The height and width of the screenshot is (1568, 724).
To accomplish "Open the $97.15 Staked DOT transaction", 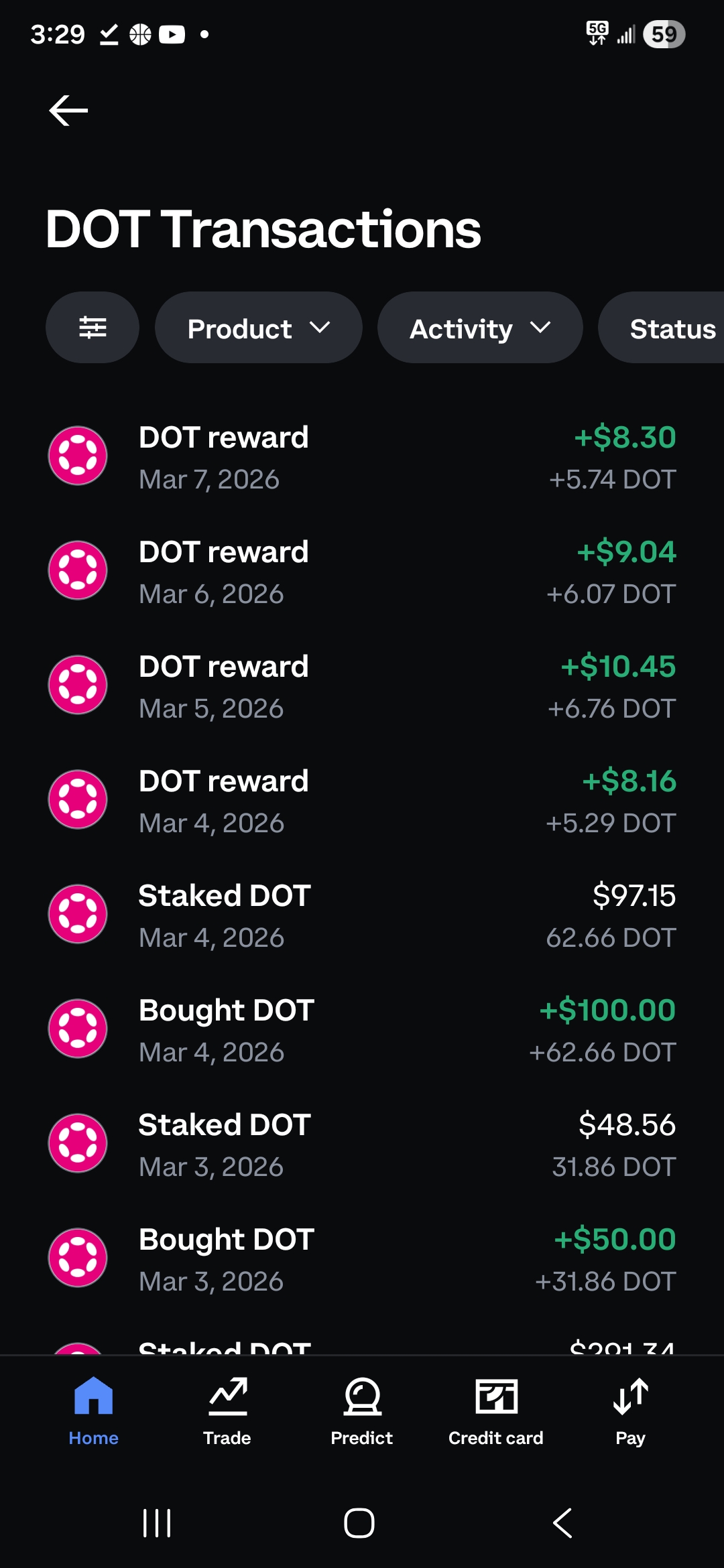I will [362, 916].
